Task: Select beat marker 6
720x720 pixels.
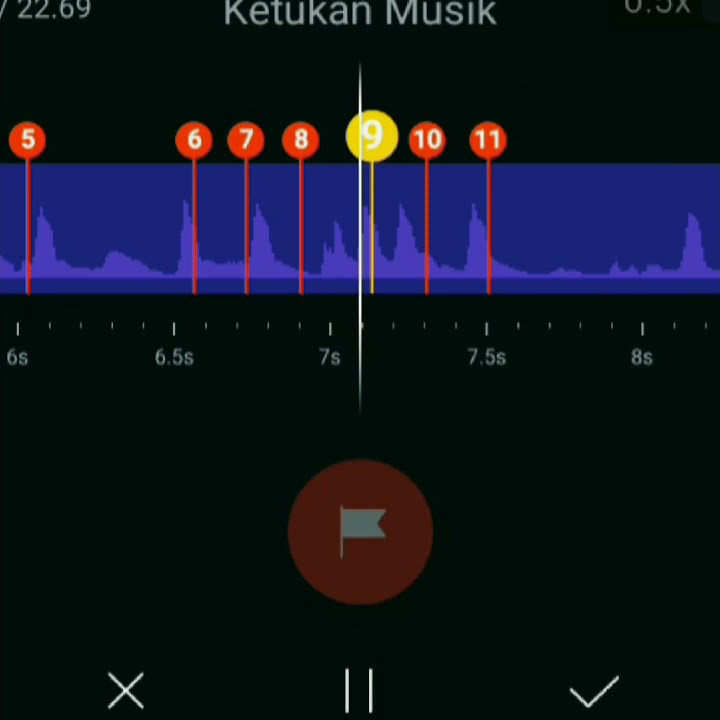Action: (194, 140)
